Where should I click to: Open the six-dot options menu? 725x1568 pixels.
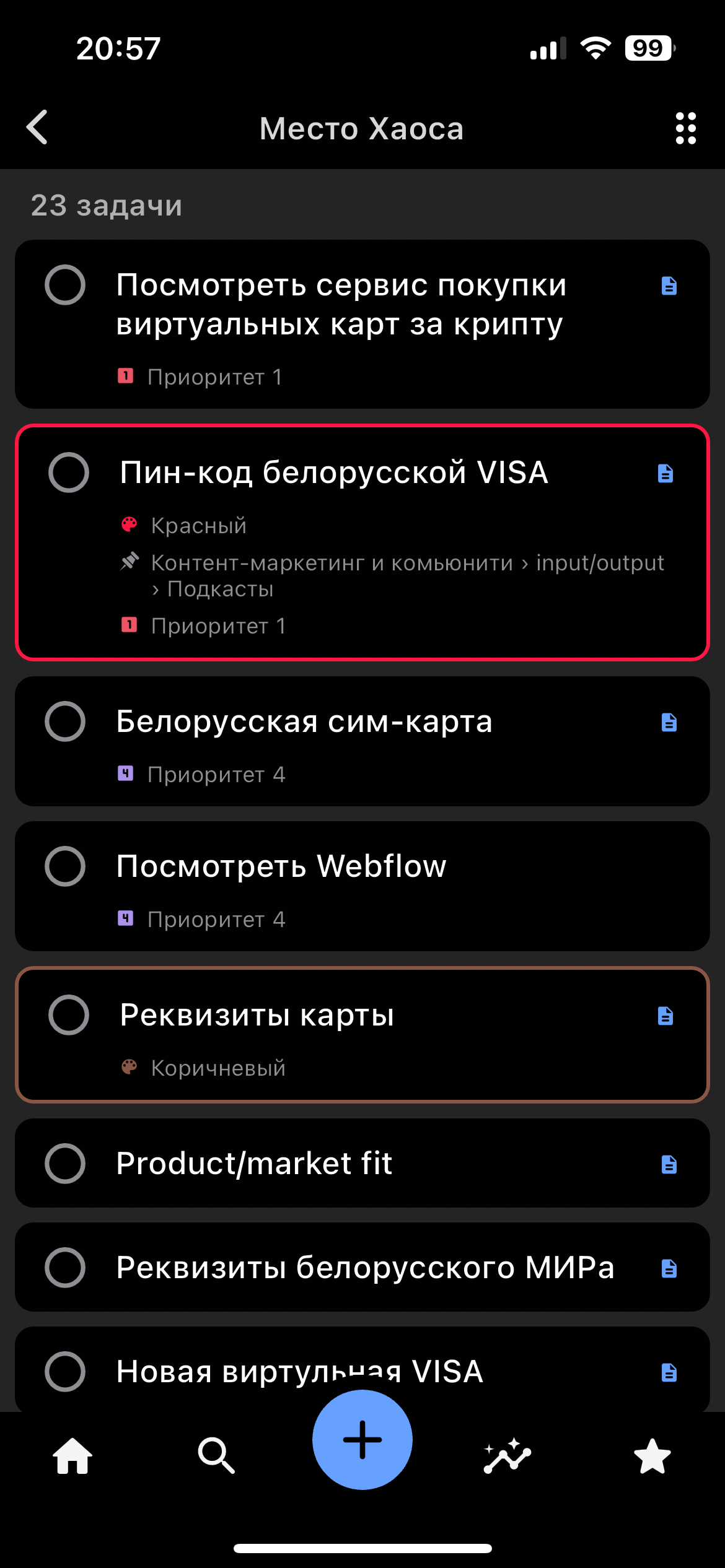[685, 128]
